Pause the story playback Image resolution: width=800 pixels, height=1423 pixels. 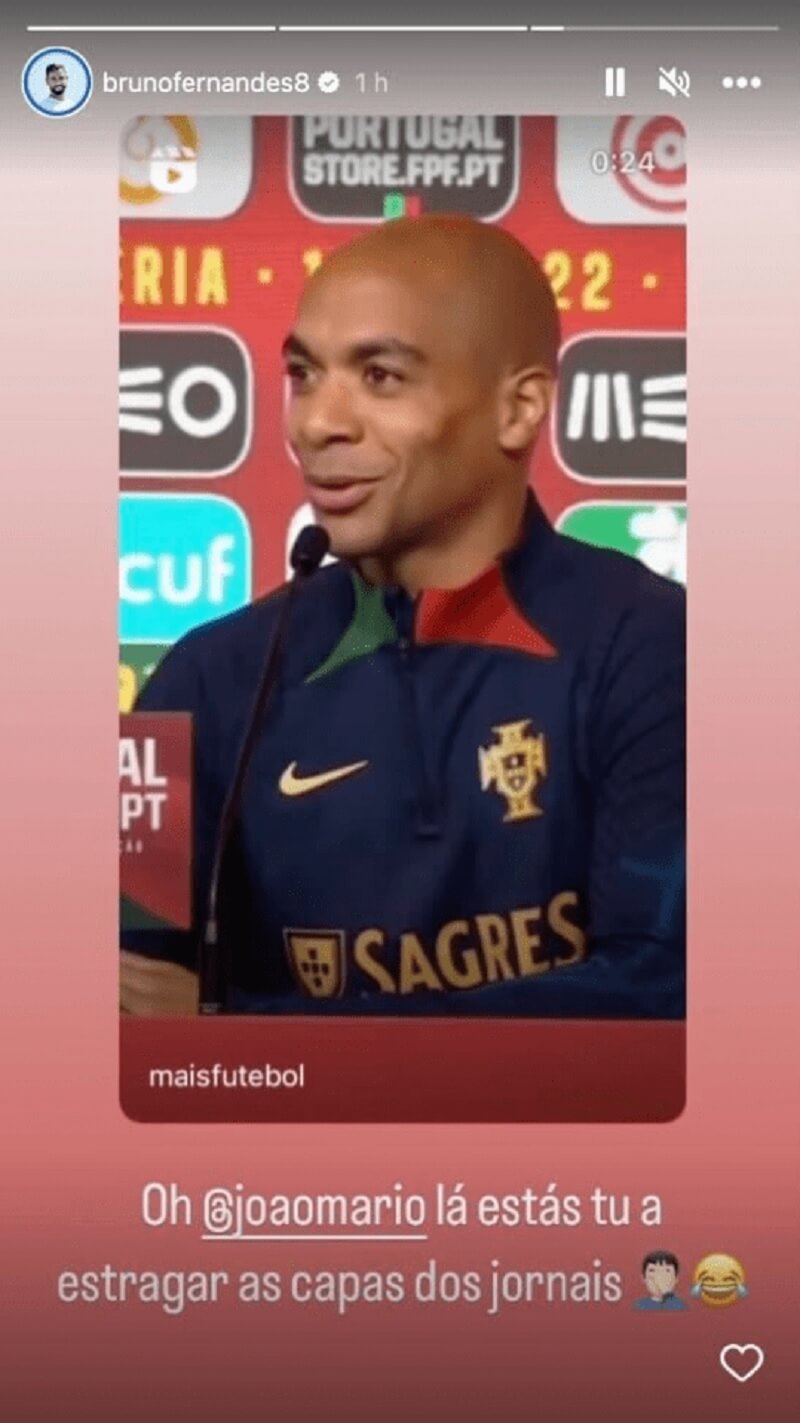click(x=615, y=83)
